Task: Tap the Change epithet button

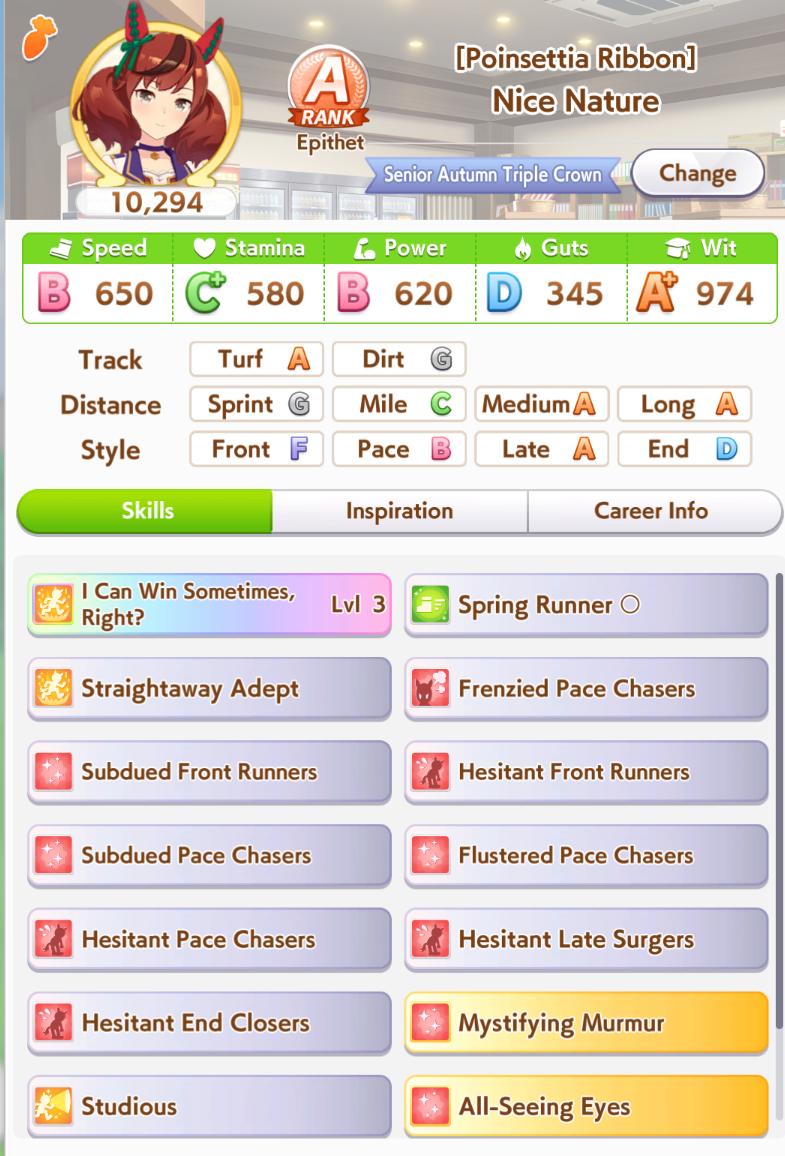Action: click(697, 173)
